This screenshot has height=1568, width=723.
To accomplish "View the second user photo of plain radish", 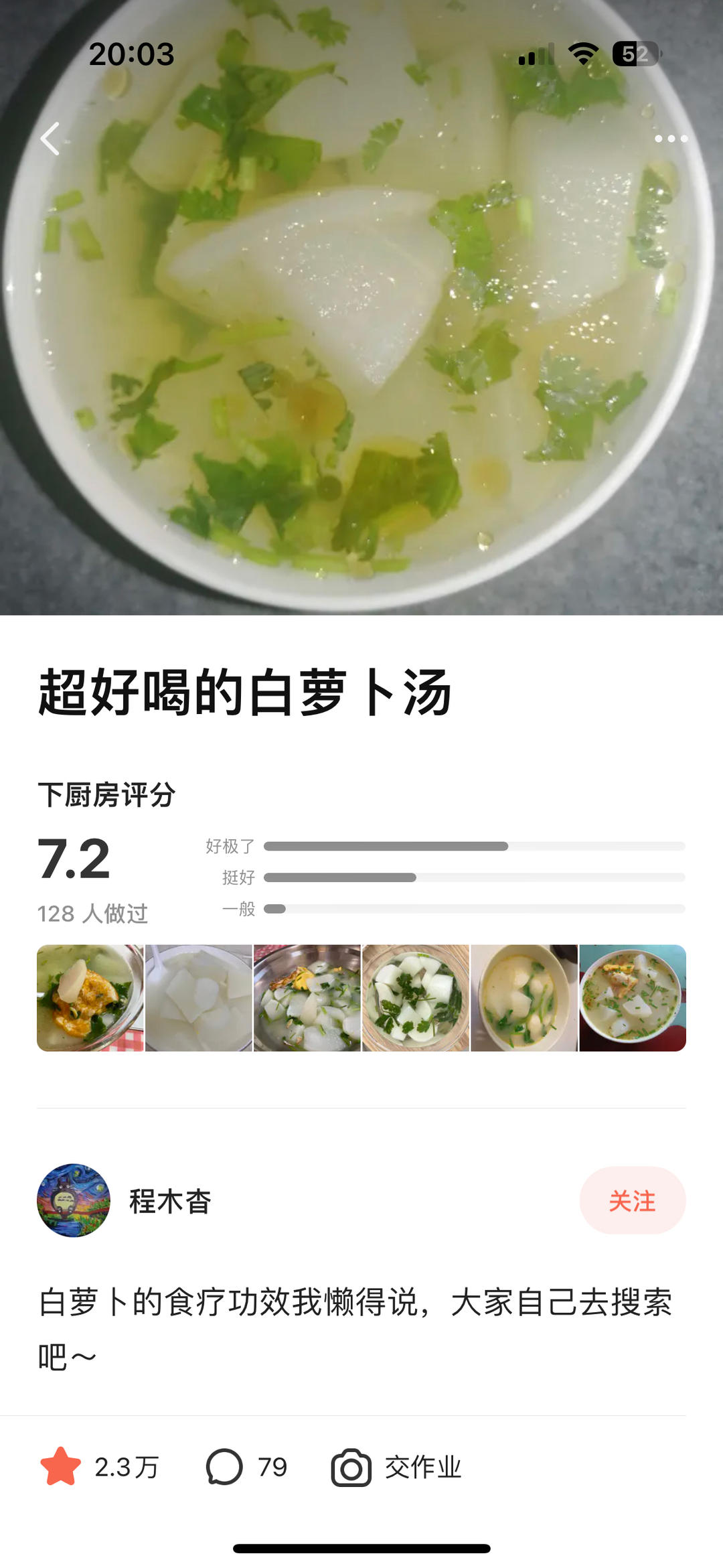I will (199, 997).
